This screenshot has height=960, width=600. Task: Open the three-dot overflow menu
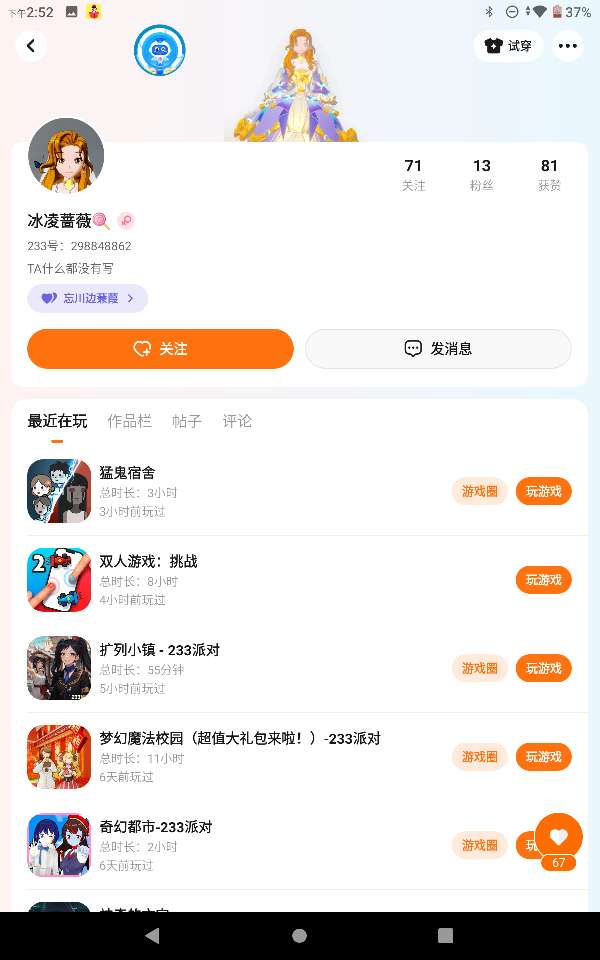(x=568, y=45)
